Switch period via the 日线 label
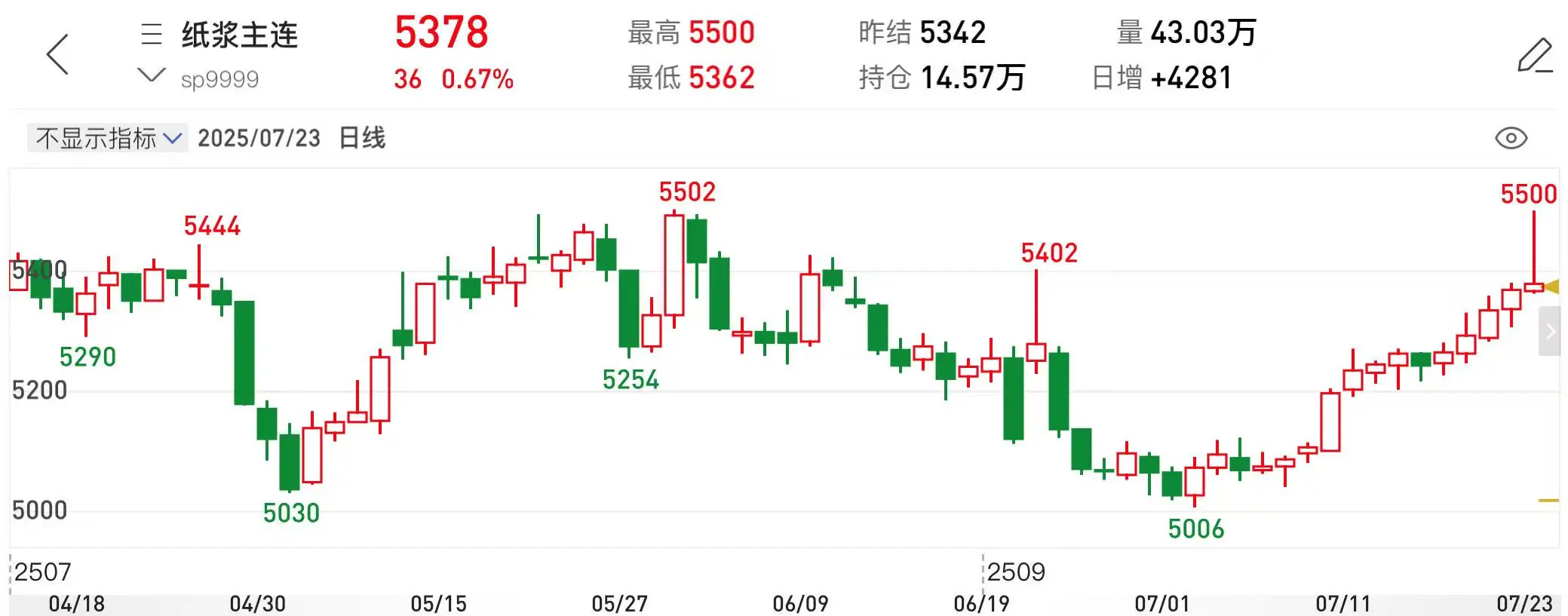Screen dimensions: 1568x616 tap(362, 138)
